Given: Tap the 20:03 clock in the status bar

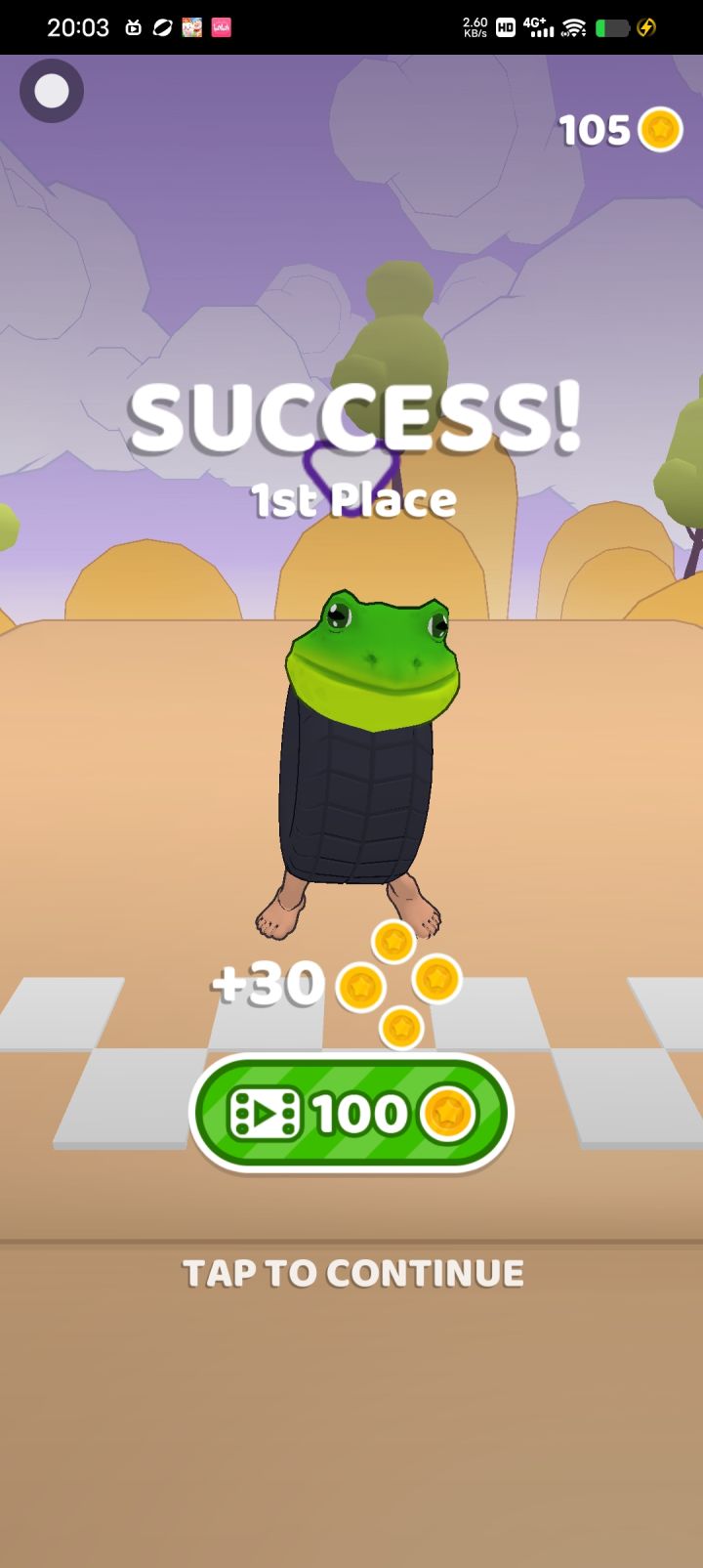Looking at the screenshot, I should coord(80,26).
